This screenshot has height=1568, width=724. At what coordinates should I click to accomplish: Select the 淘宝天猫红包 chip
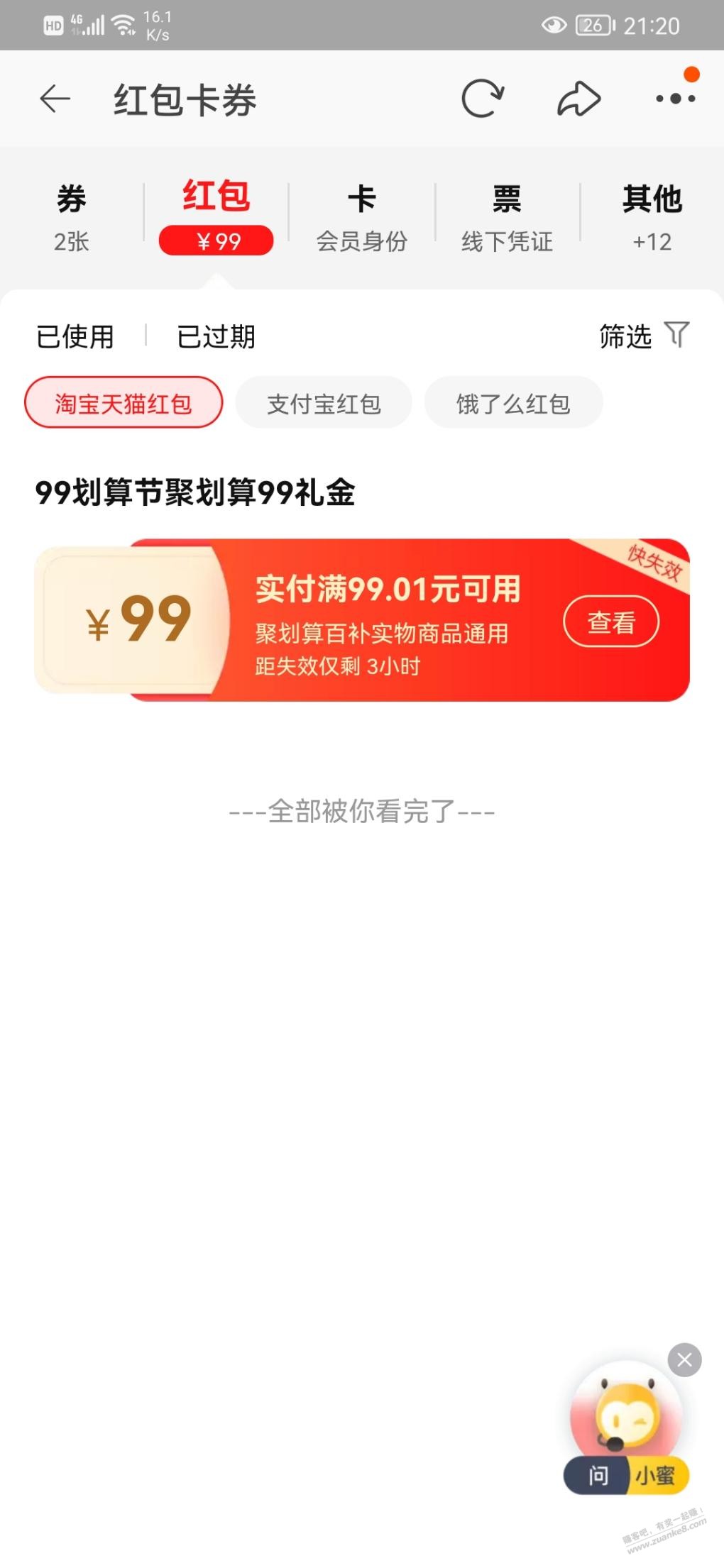pos(124,403)
